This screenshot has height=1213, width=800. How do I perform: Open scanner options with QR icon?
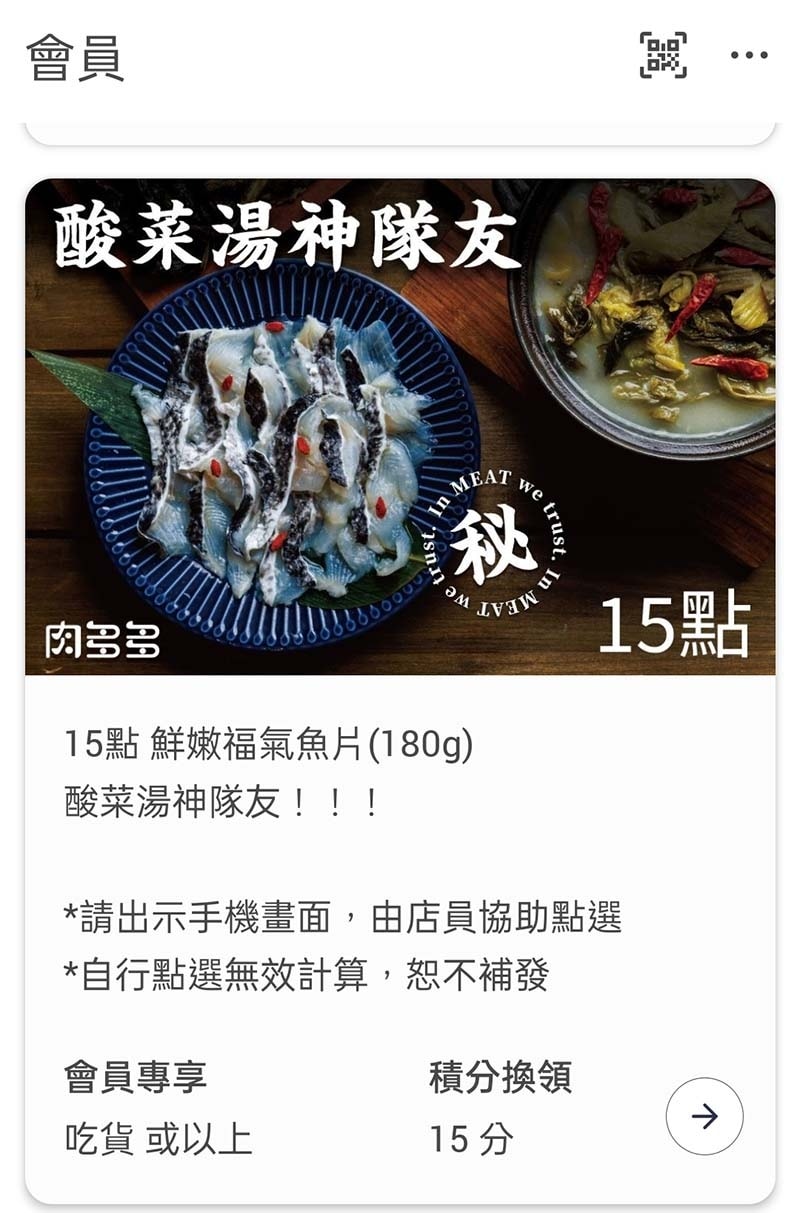point(664,56)
